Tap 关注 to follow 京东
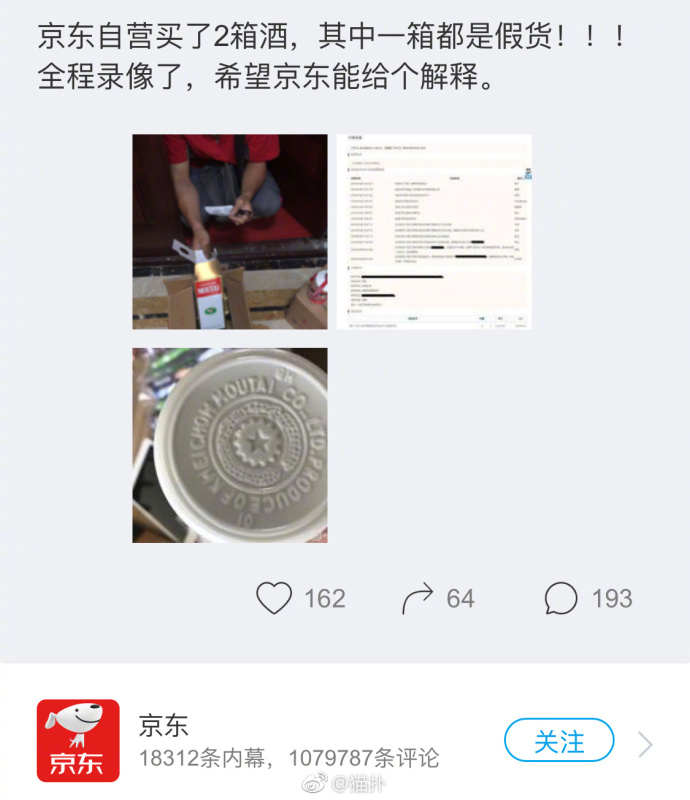The height and width of the screenshot is (800, 690). (x=559, y=742)
